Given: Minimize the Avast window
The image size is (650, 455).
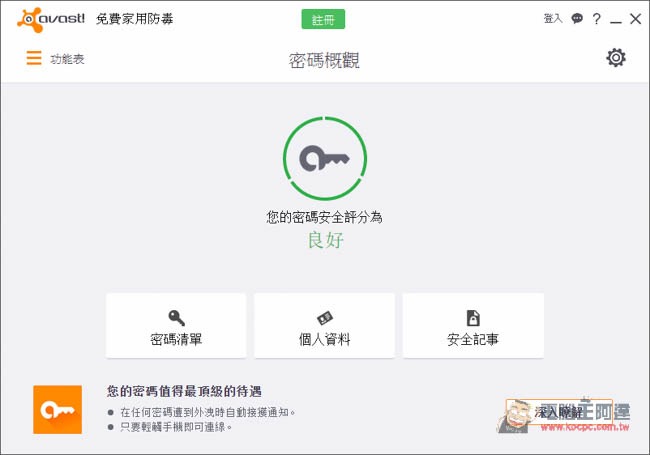Looking at the screenshot, I should pos(616,19).
